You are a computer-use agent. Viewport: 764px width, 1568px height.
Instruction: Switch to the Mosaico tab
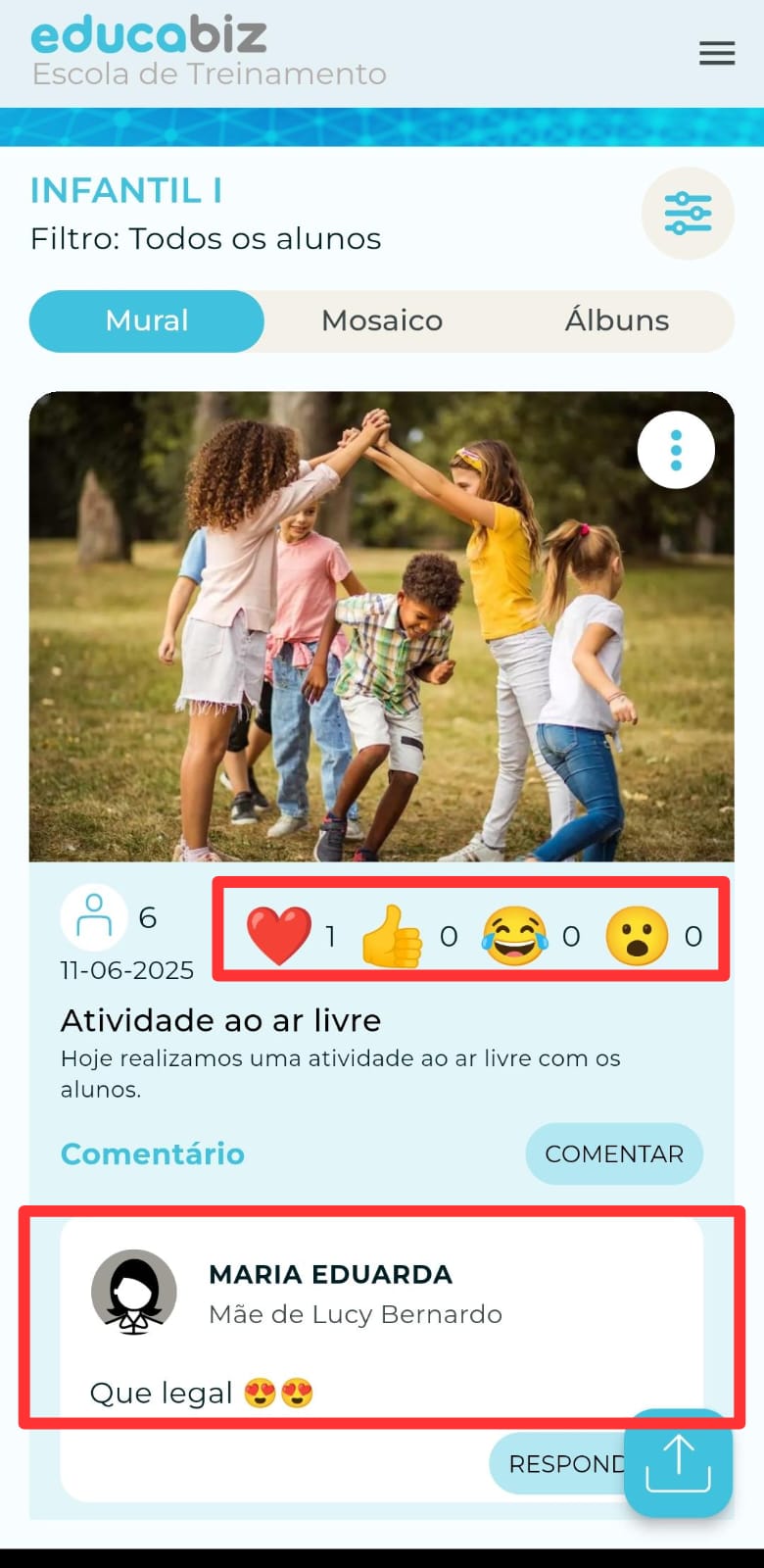(382, 320)
